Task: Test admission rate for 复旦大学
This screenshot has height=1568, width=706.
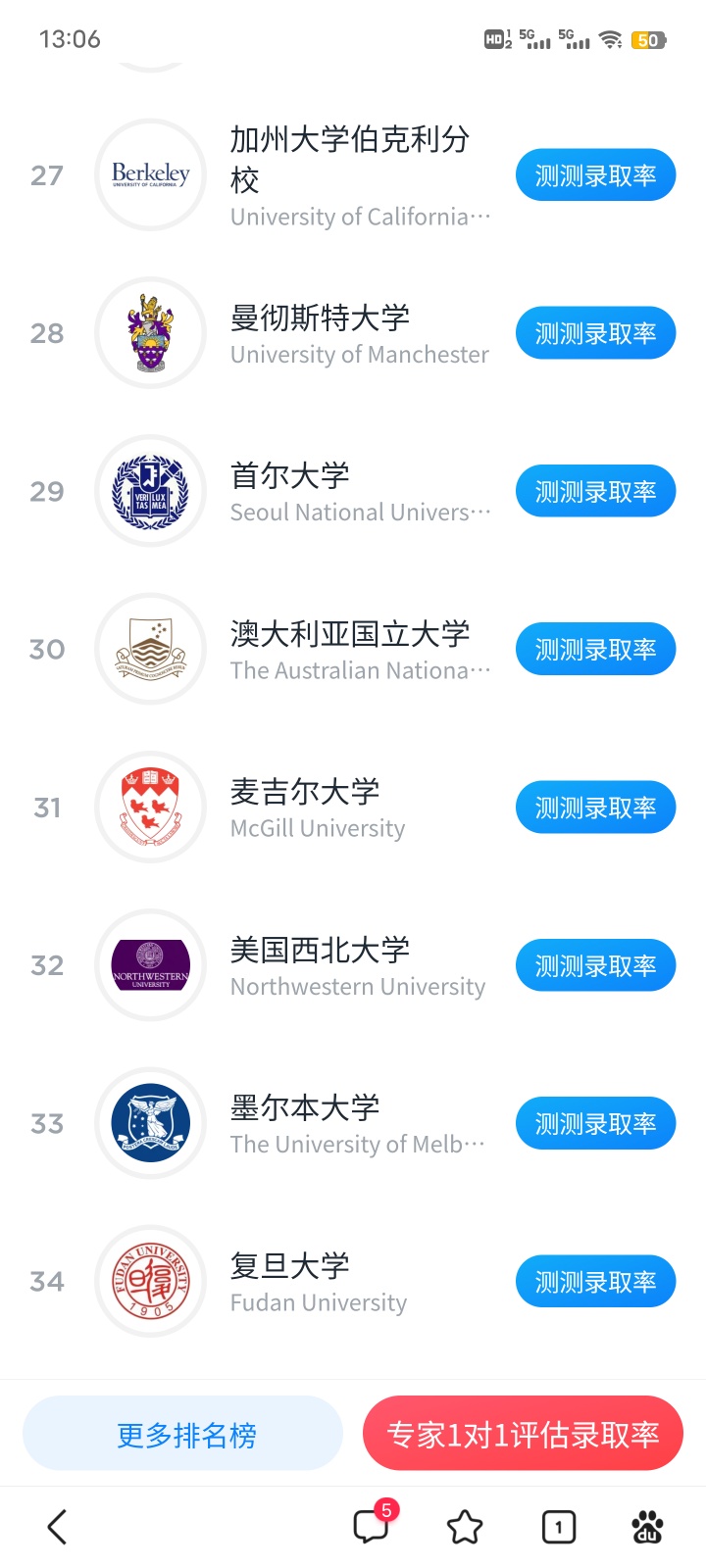Action: click(x=595, y=1281)
